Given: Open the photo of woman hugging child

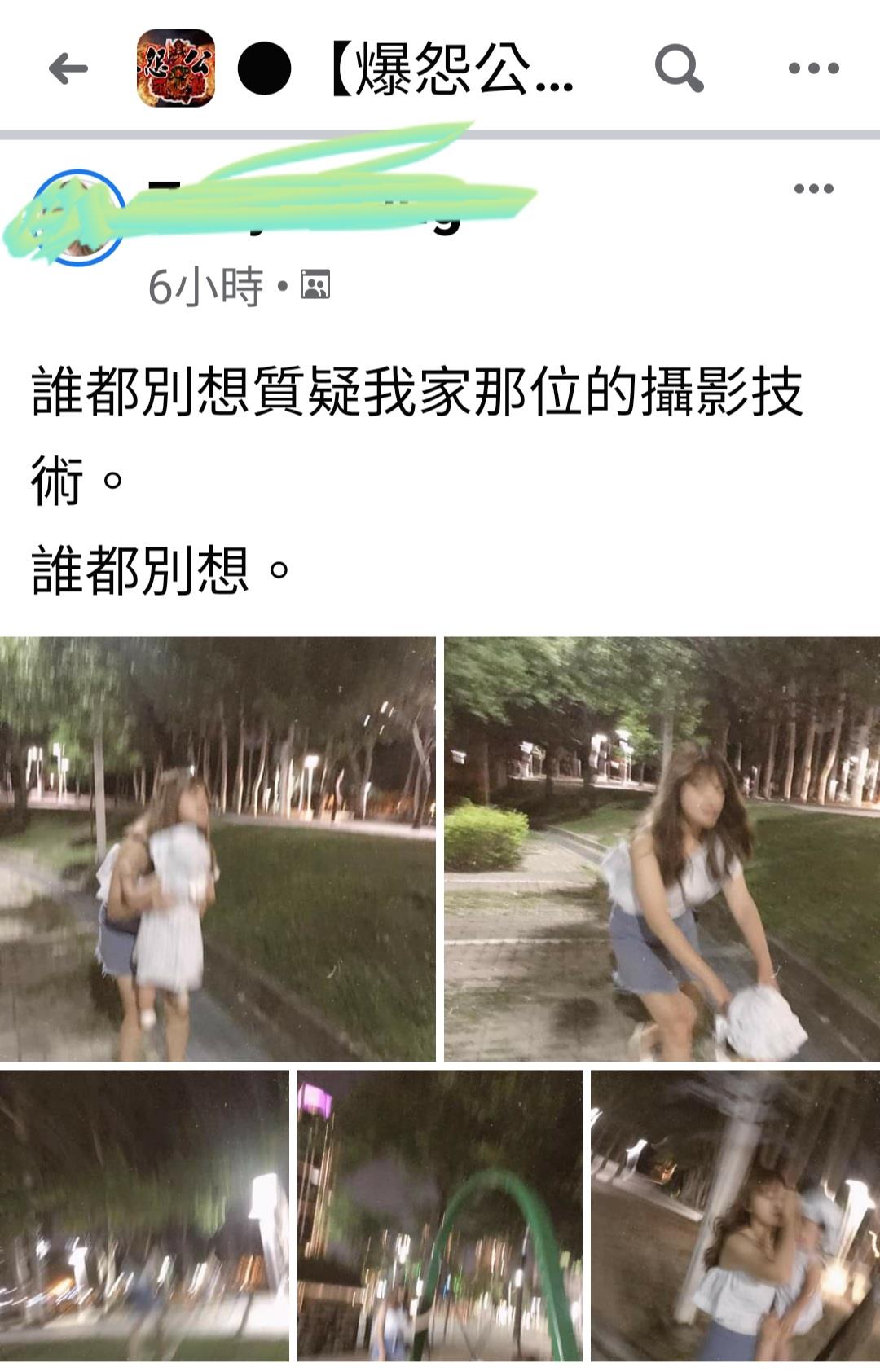Looking at the screenshot, I should pos(217,849).
